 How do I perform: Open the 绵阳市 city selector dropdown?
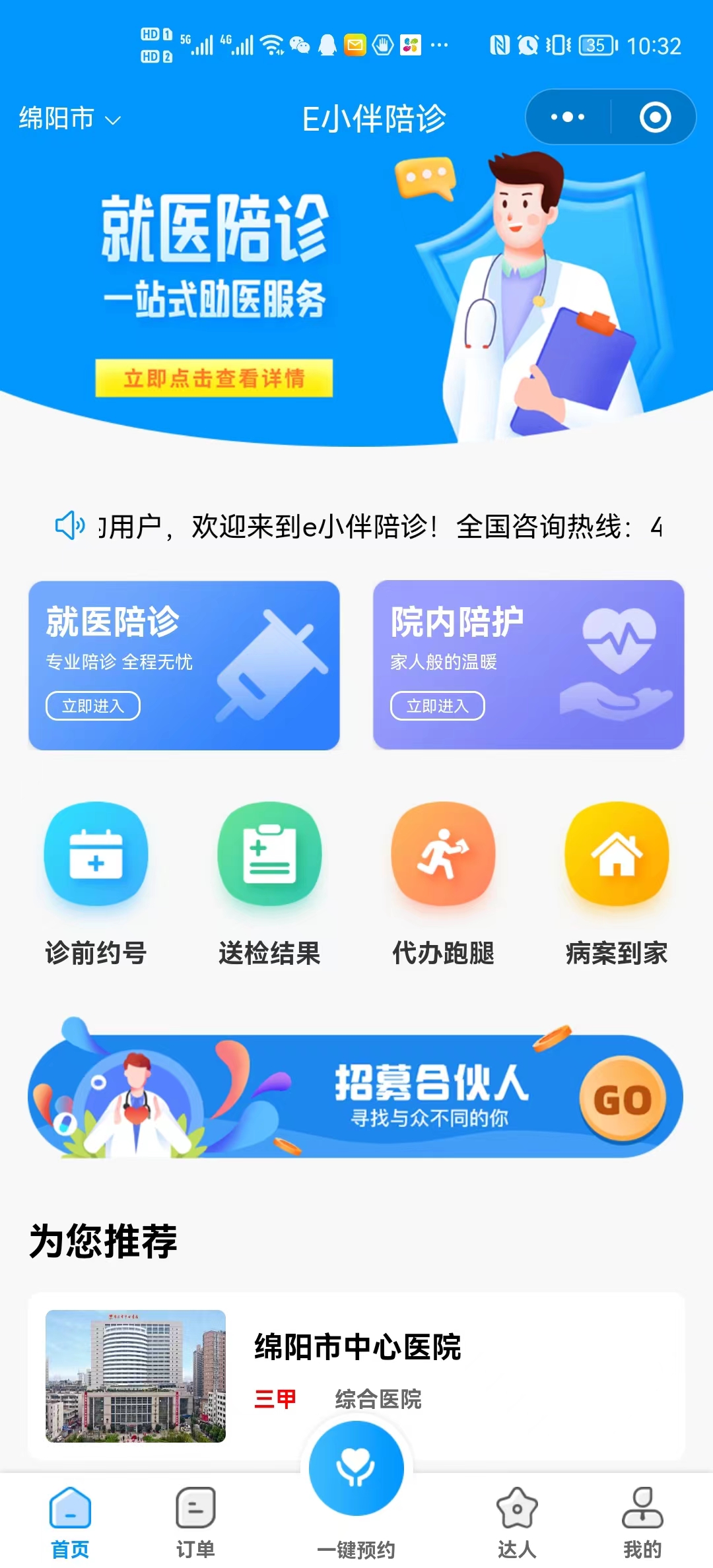[69, 119]
